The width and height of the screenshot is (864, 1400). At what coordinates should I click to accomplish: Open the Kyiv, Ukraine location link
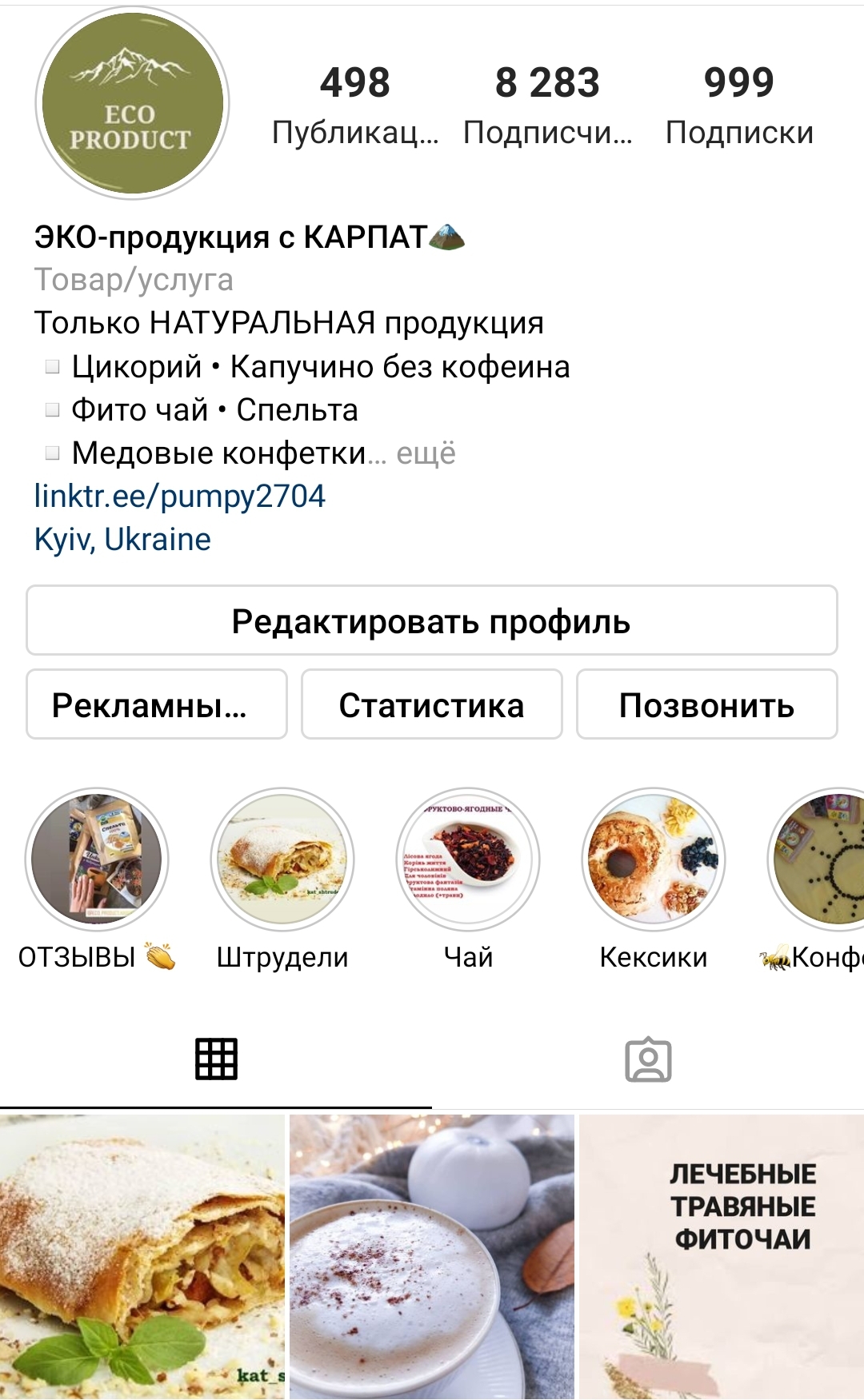(x=122, y=540)
